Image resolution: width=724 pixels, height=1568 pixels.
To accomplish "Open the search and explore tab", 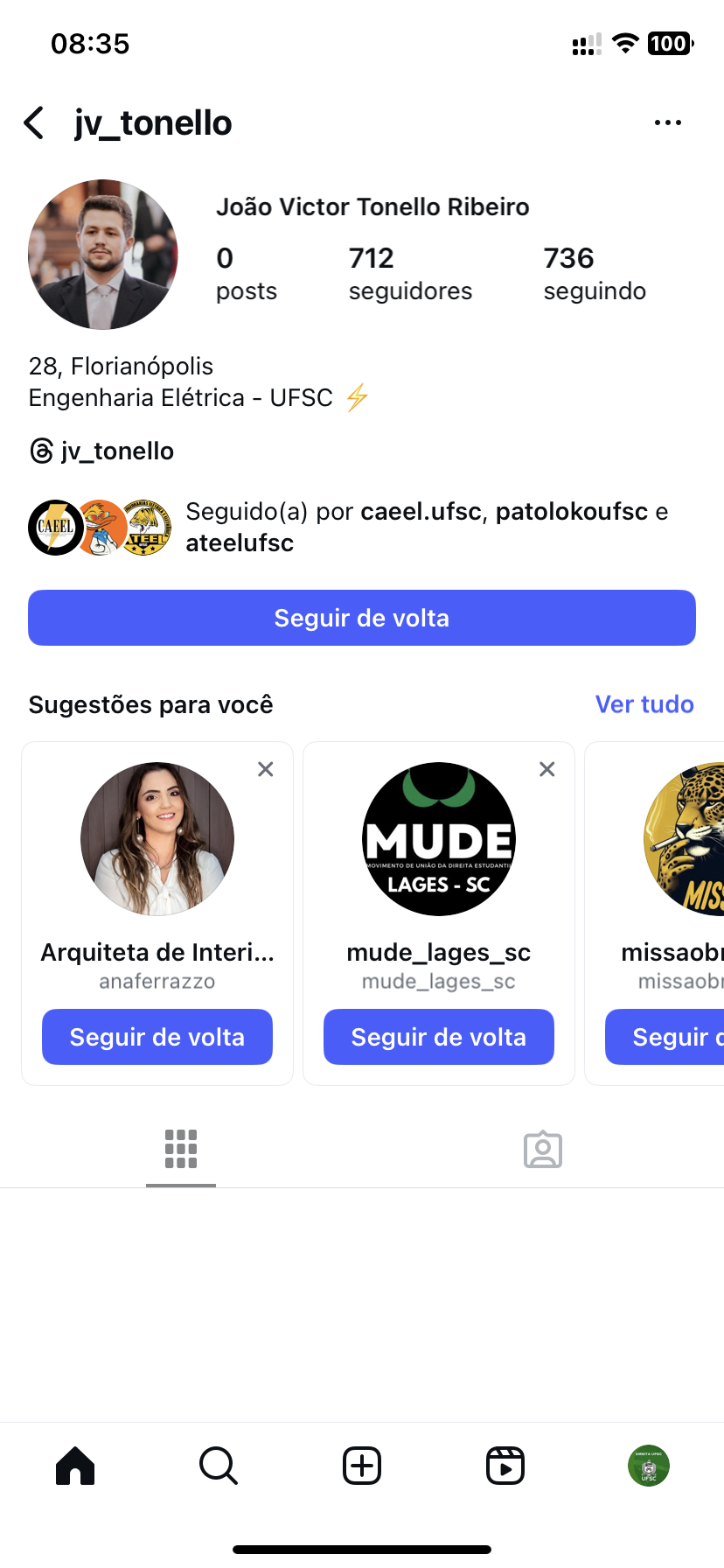I will pos(219,1466).
